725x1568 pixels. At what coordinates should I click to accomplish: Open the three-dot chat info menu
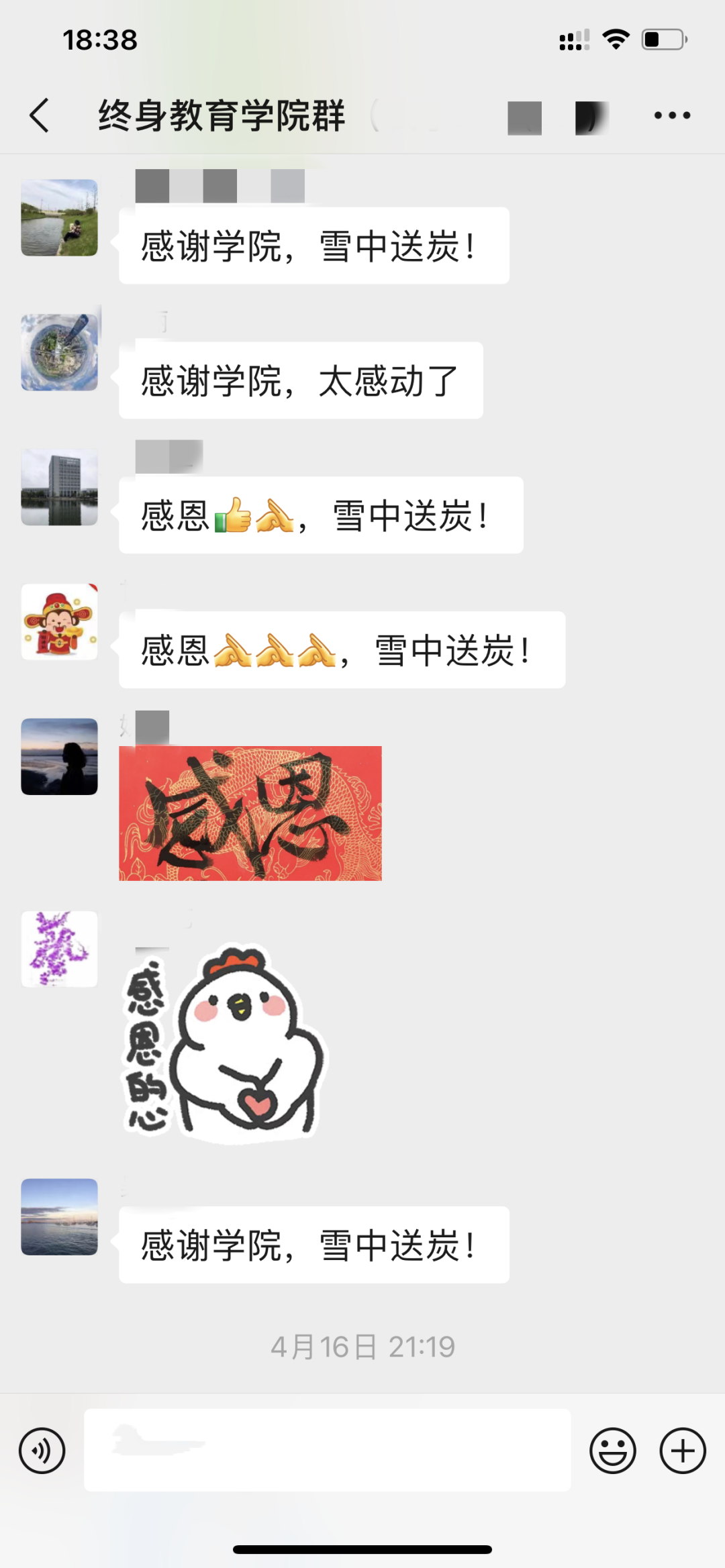[x=672, y=115]
